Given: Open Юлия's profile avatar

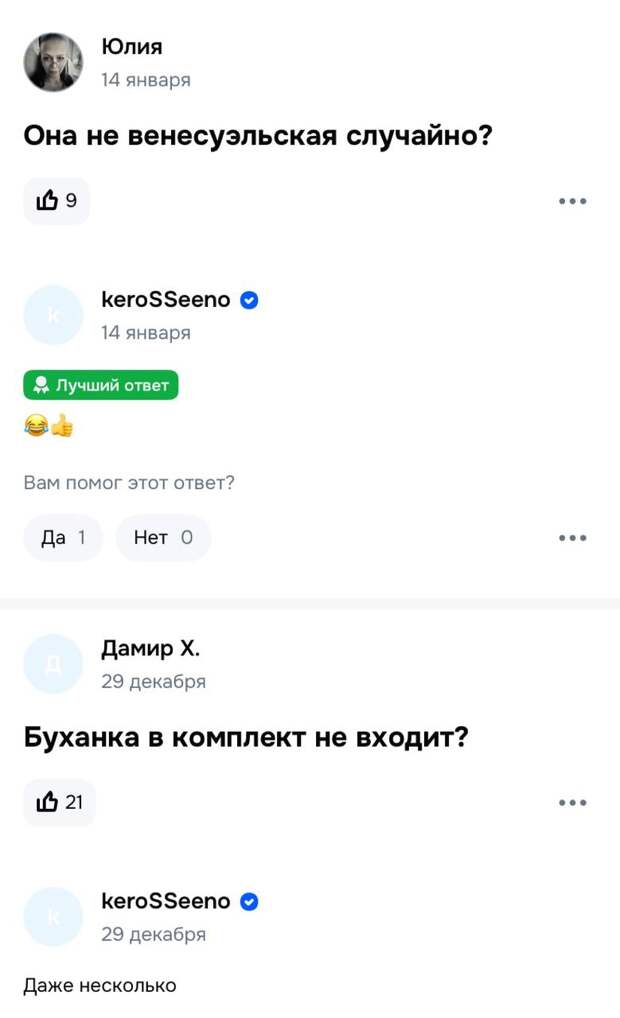Looking at the screenshot, I should coord(53,62).
